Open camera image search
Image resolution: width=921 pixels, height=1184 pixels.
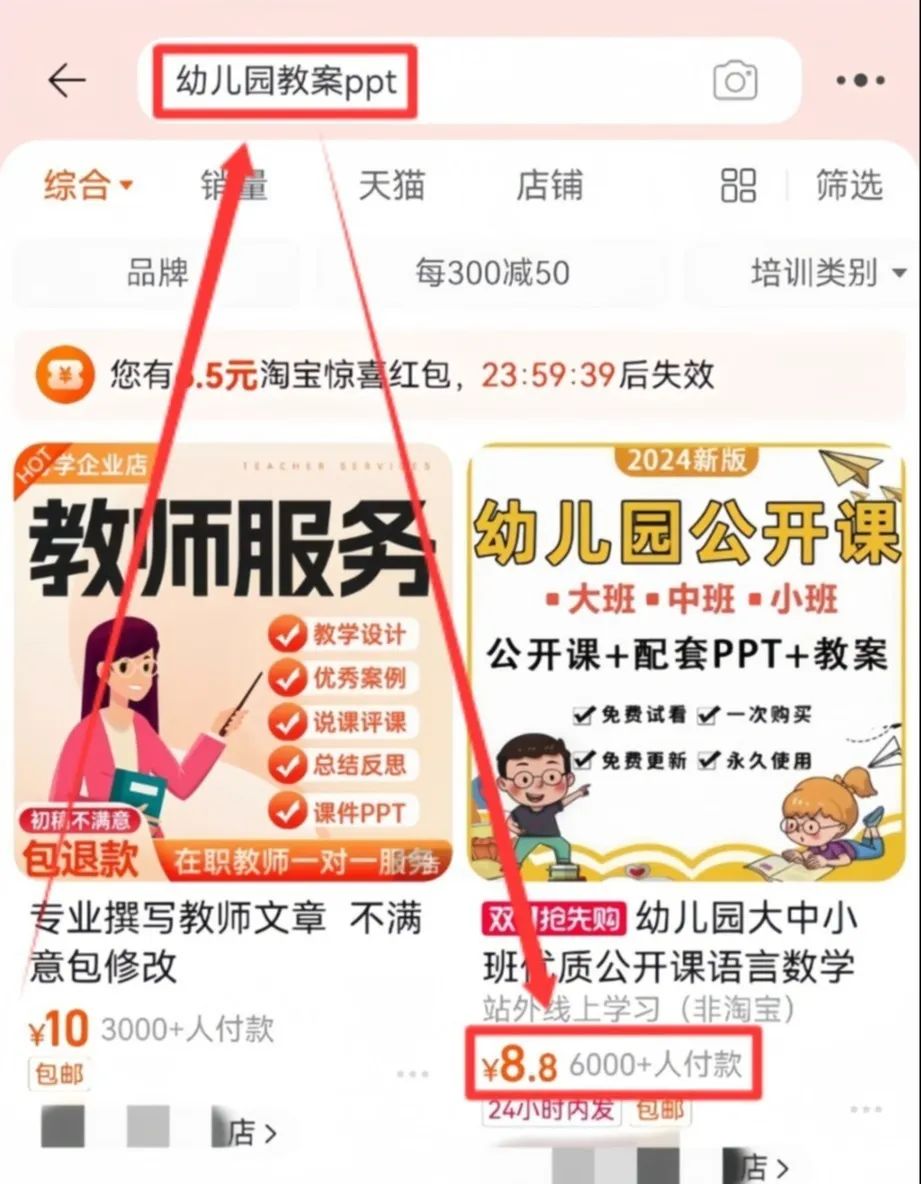pos(735,81)
